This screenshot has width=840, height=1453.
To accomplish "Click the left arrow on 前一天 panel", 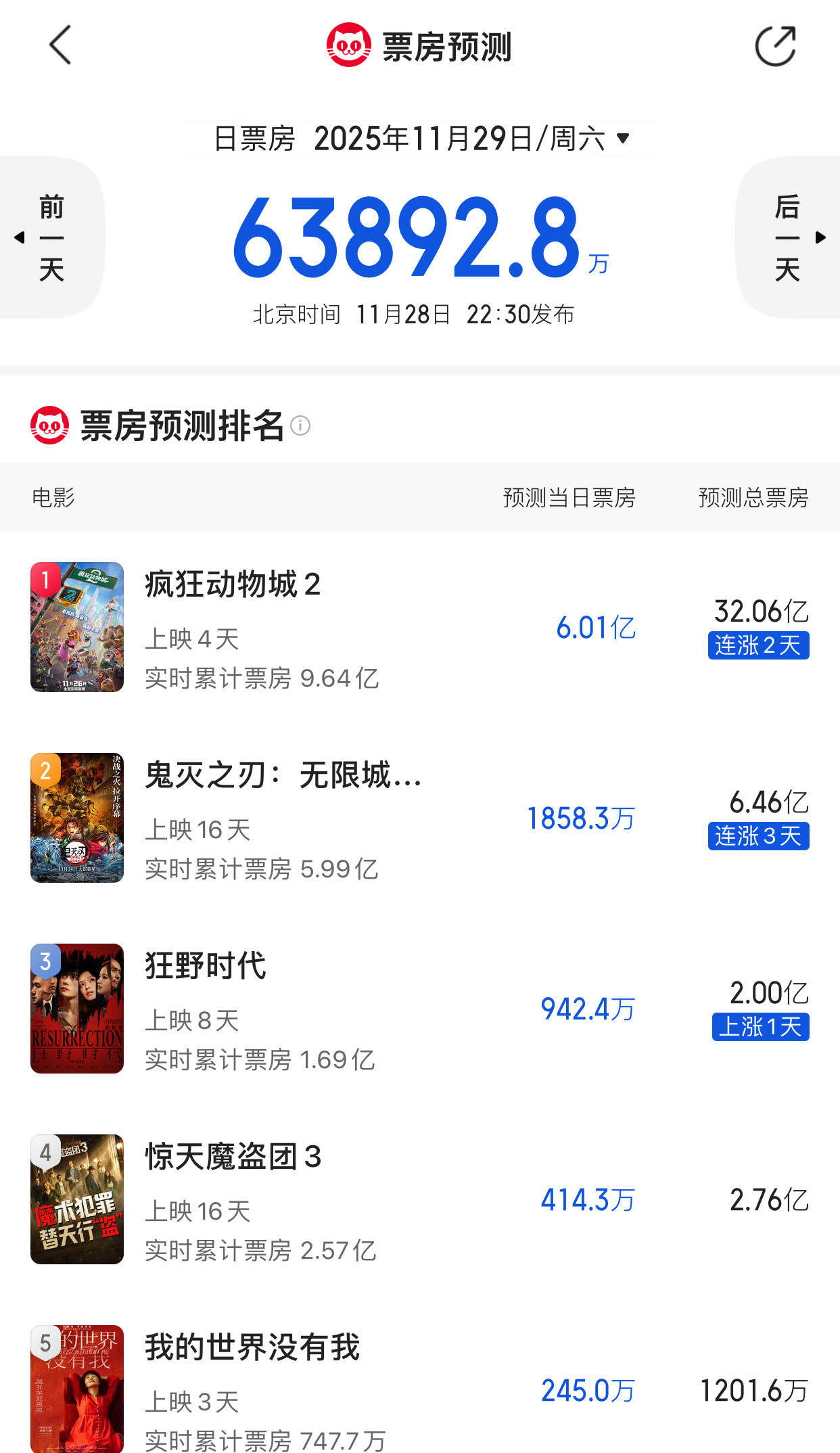I will pyautogui.click(x=20, y=237).
